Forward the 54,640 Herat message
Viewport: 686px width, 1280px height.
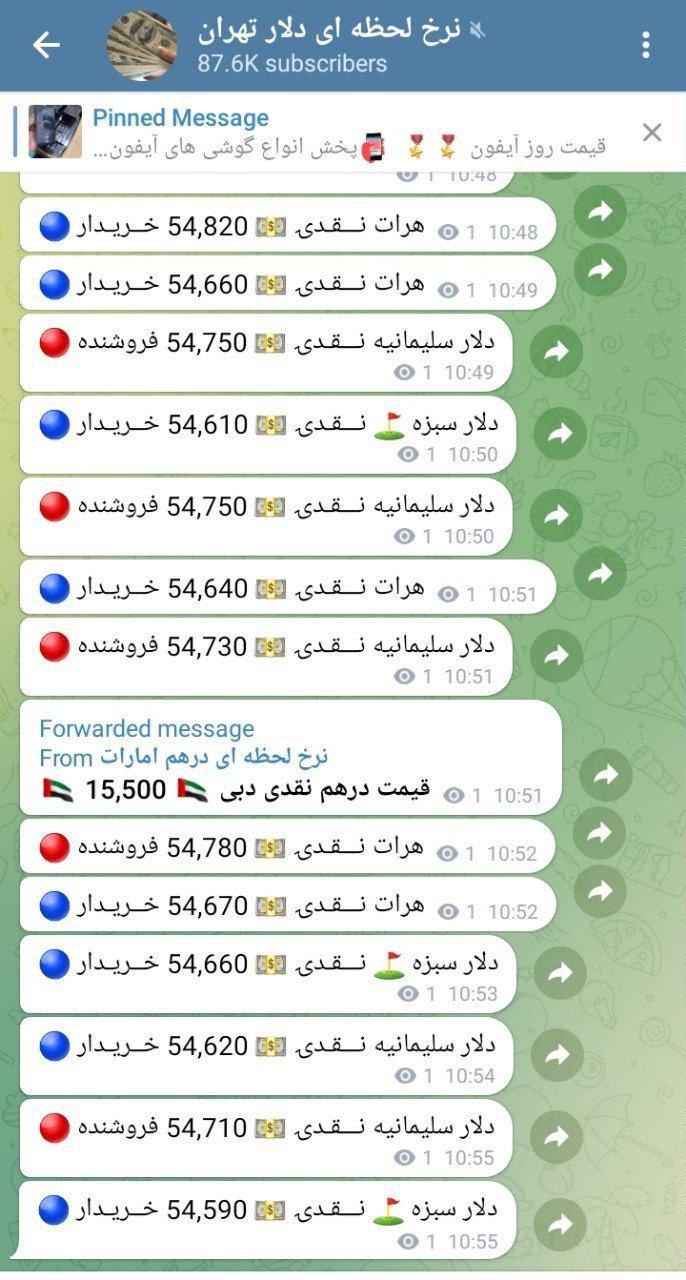click(x=601, y=573)
